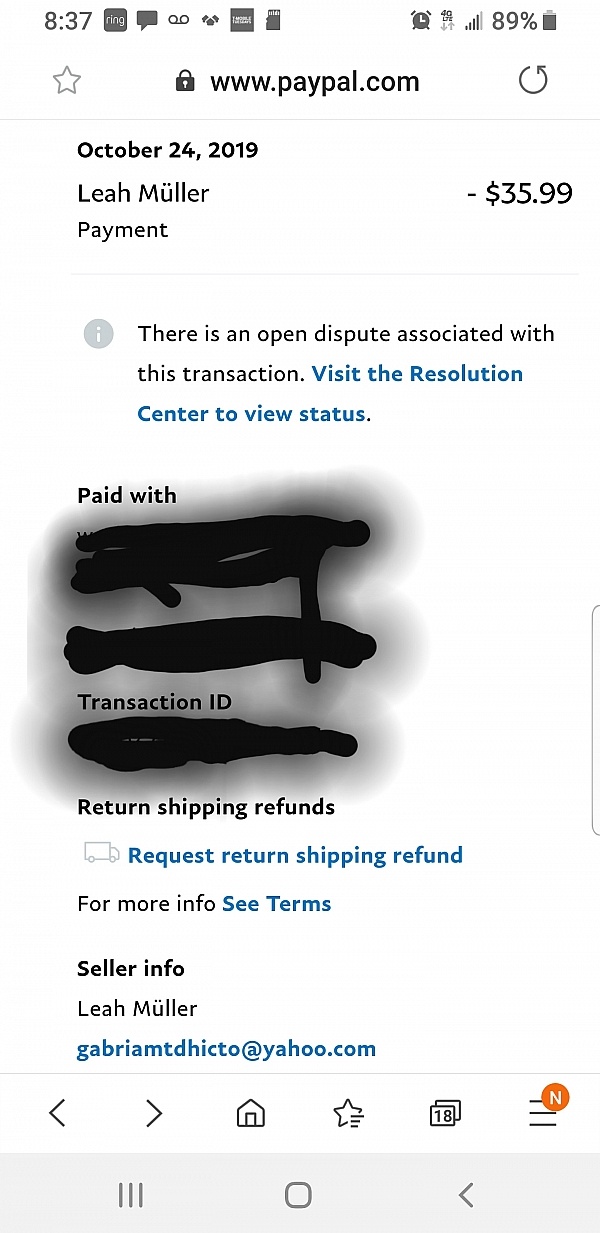Open the browser menu
Viewport: 600px width, 1233px height.
[x=543, y=1113]
